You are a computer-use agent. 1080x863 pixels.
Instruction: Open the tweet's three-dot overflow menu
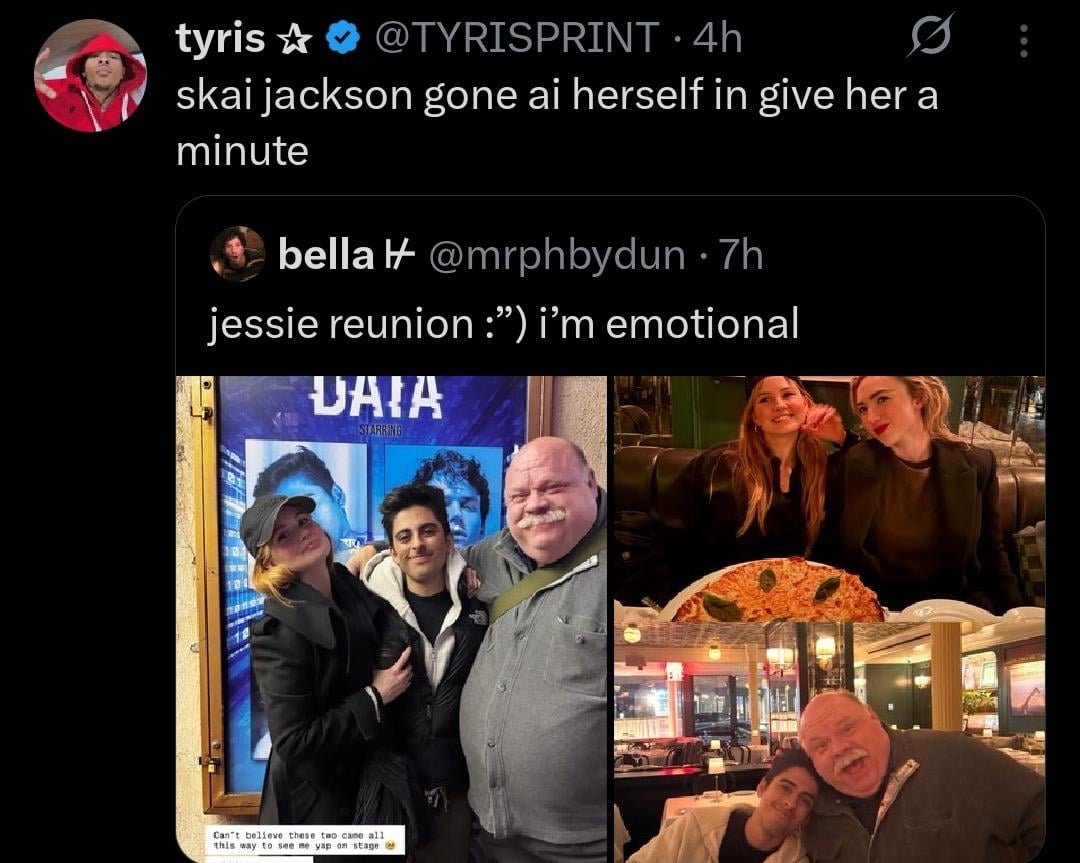click(1022, 40)
